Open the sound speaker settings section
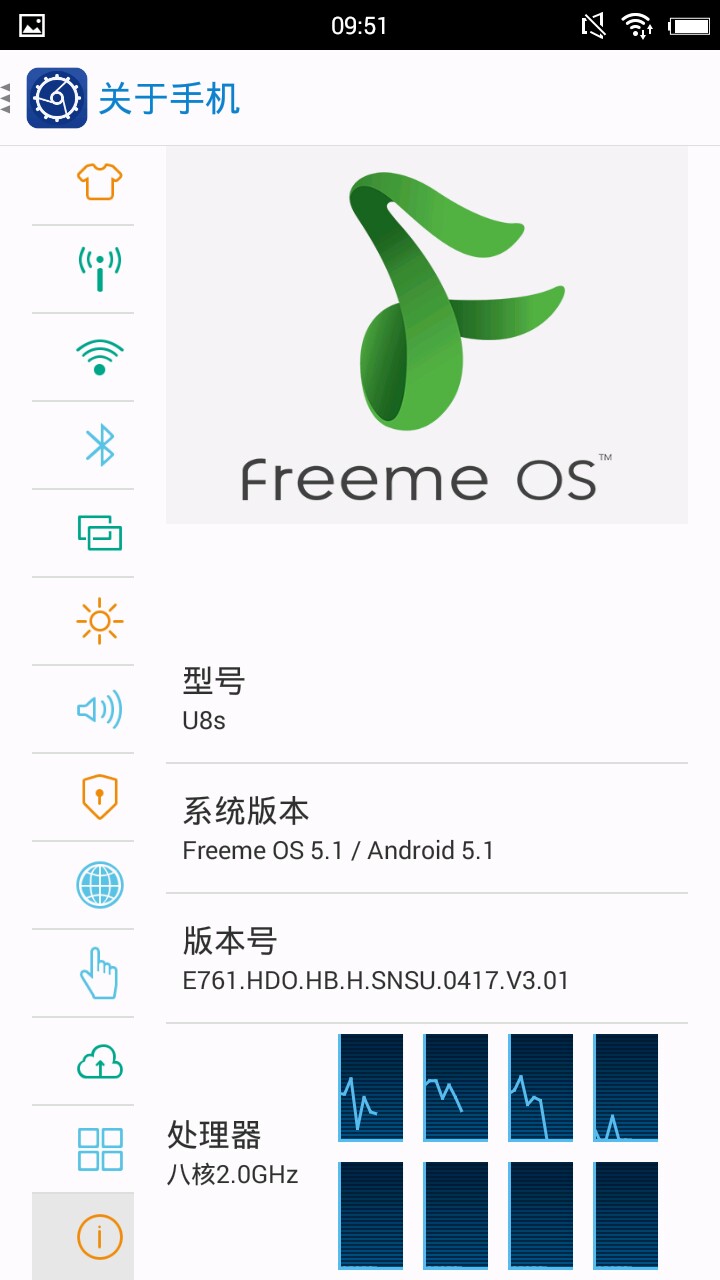 coord(99,709)
